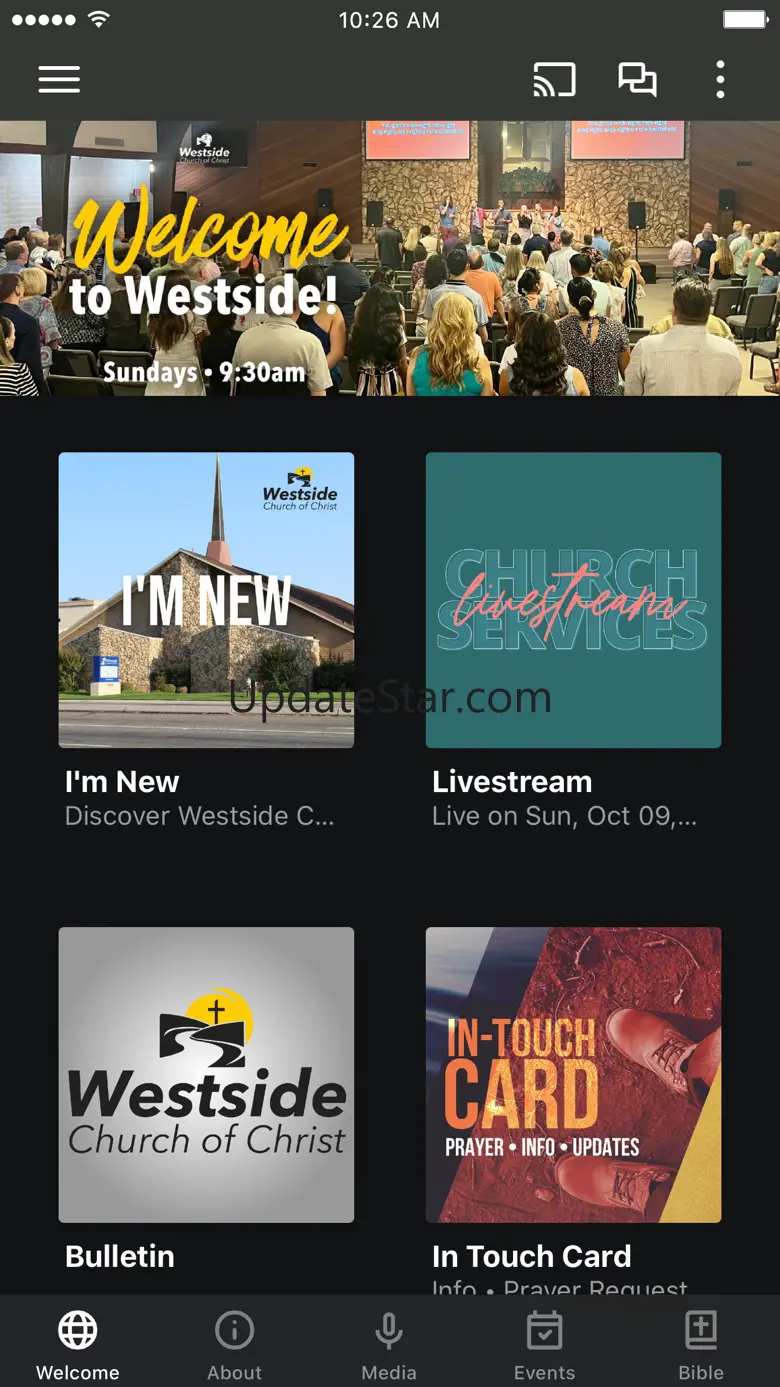Select the Welcome tab

pos(78,1345)
